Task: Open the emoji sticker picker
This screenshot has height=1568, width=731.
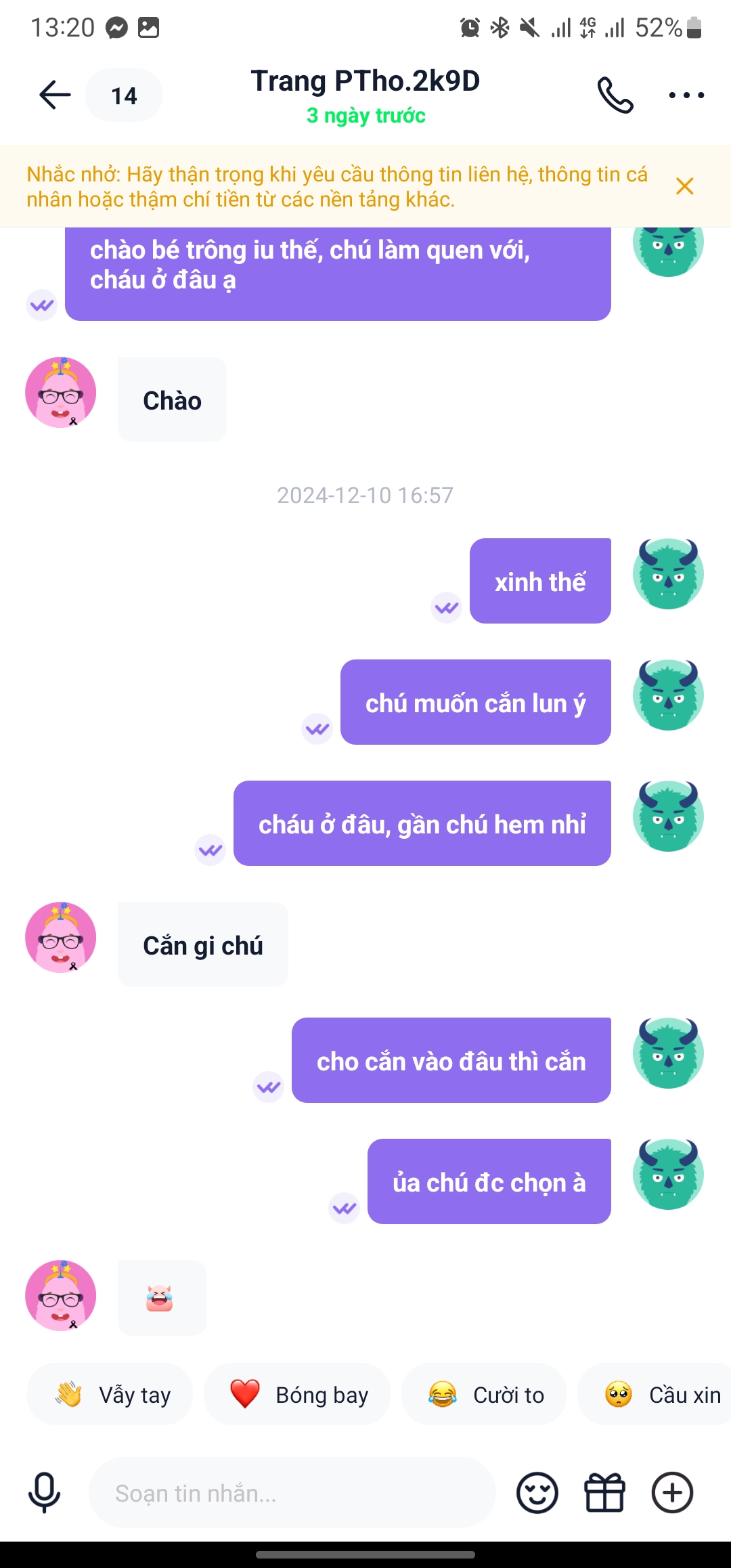Action: click(537, 1493)
